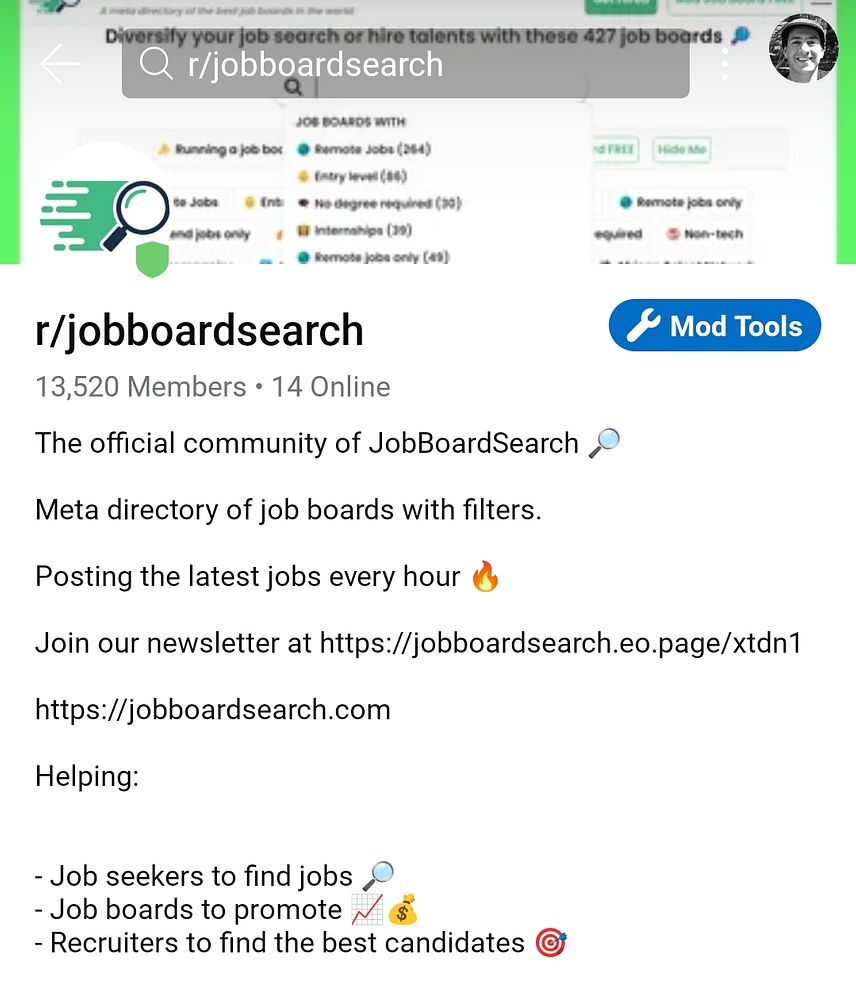Image resolution: width=856 pixels, height=1000 pixels.
Task: Open the newsletter link jobboardsearch.eo.page/xtdn1
Action: click(x=560, y=643)
